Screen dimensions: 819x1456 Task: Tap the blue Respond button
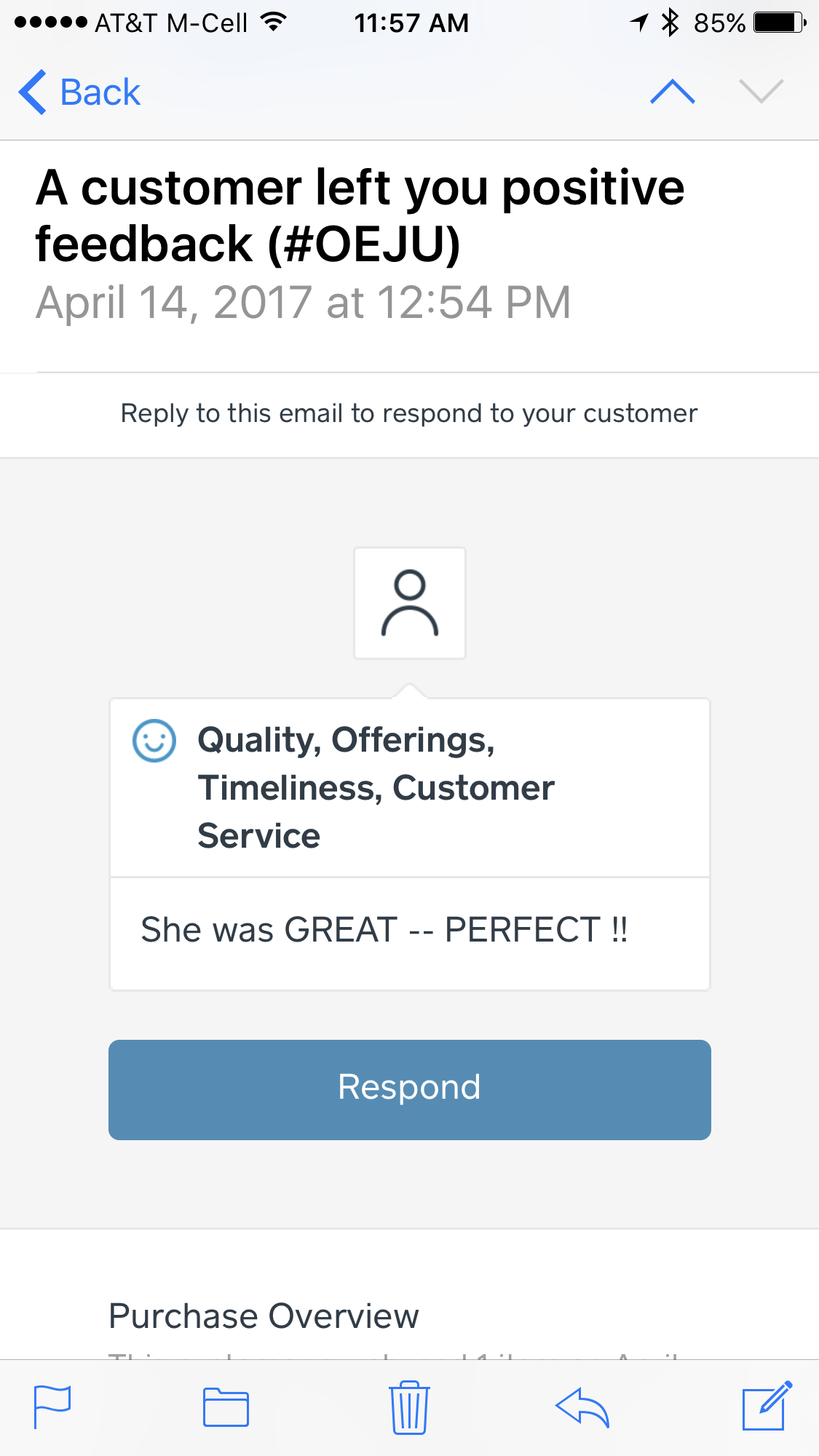tap(409, 1089)
